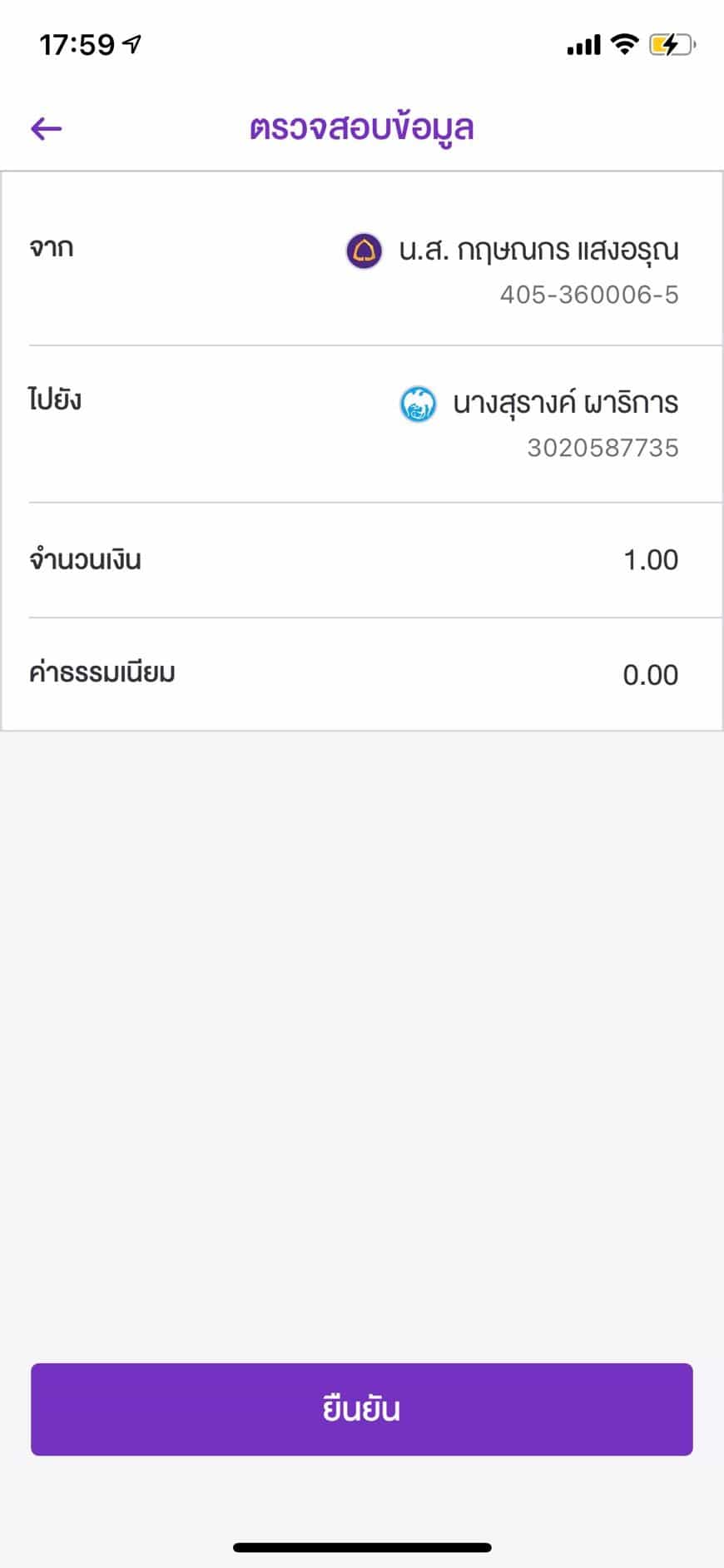Confirm the transfer with ยืนยัน button
This screenshot has width=724, height=1568.
click(361, 1409)
